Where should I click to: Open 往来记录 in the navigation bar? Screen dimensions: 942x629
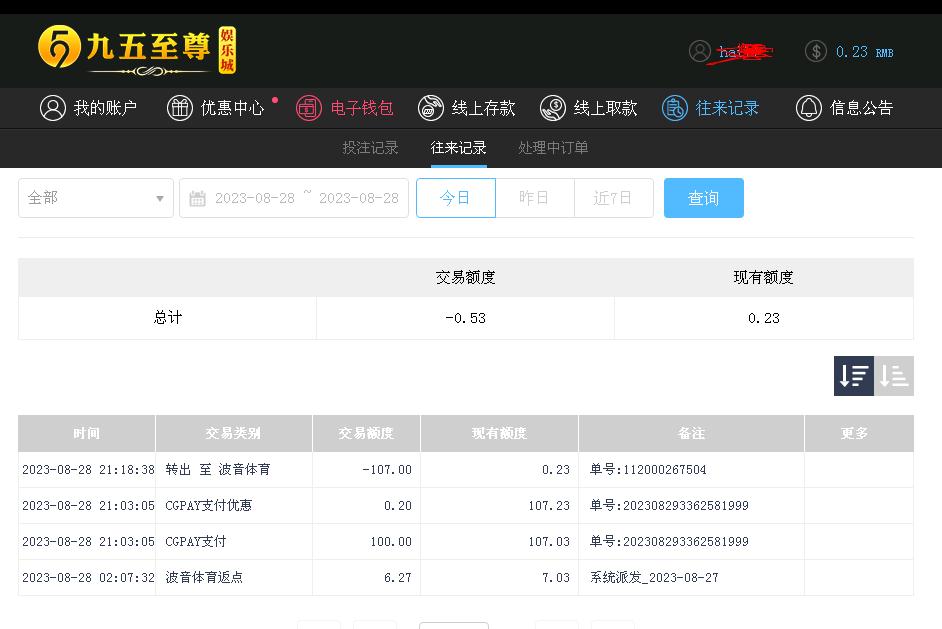click(711, 108)
